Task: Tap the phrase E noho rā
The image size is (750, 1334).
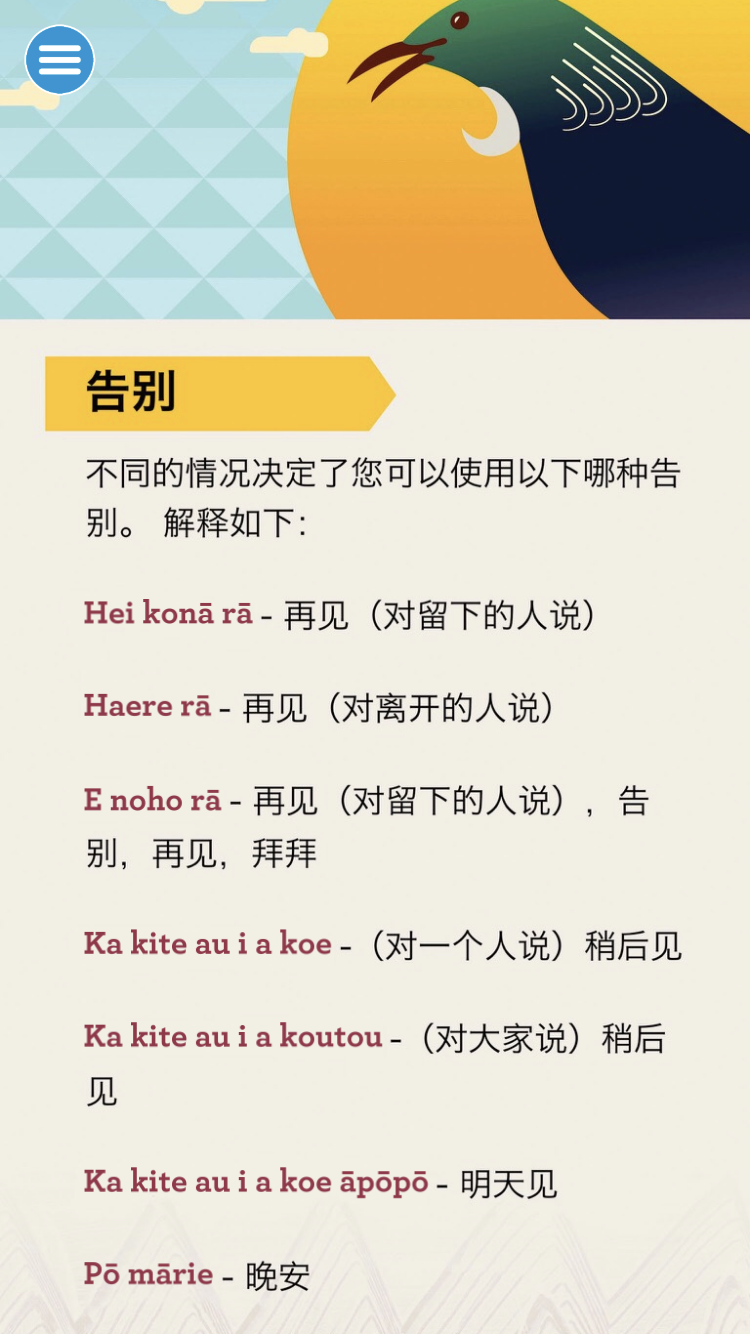Action: point(152,800)
